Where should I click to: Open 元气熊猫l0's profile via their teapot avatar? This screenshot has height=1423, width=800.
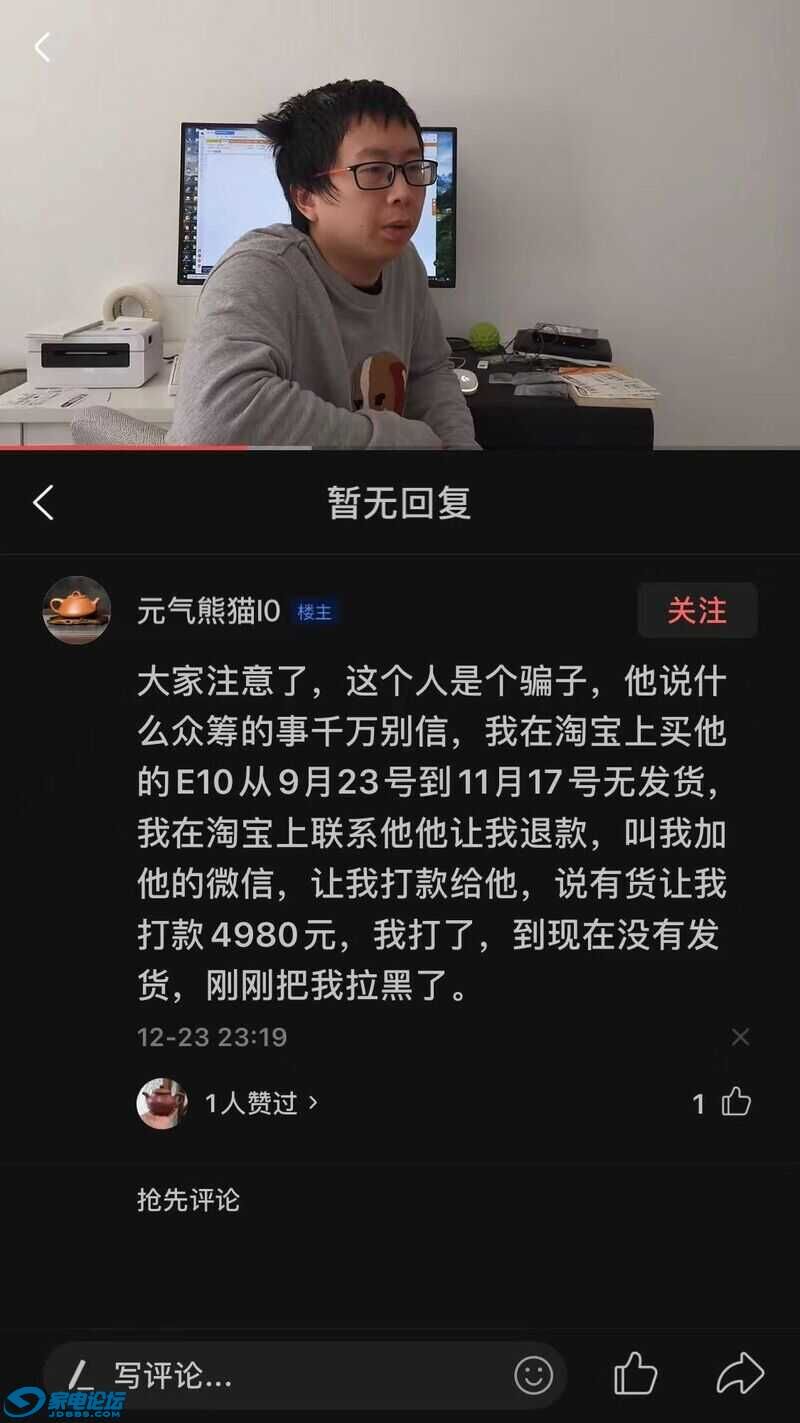click(77, 608)
